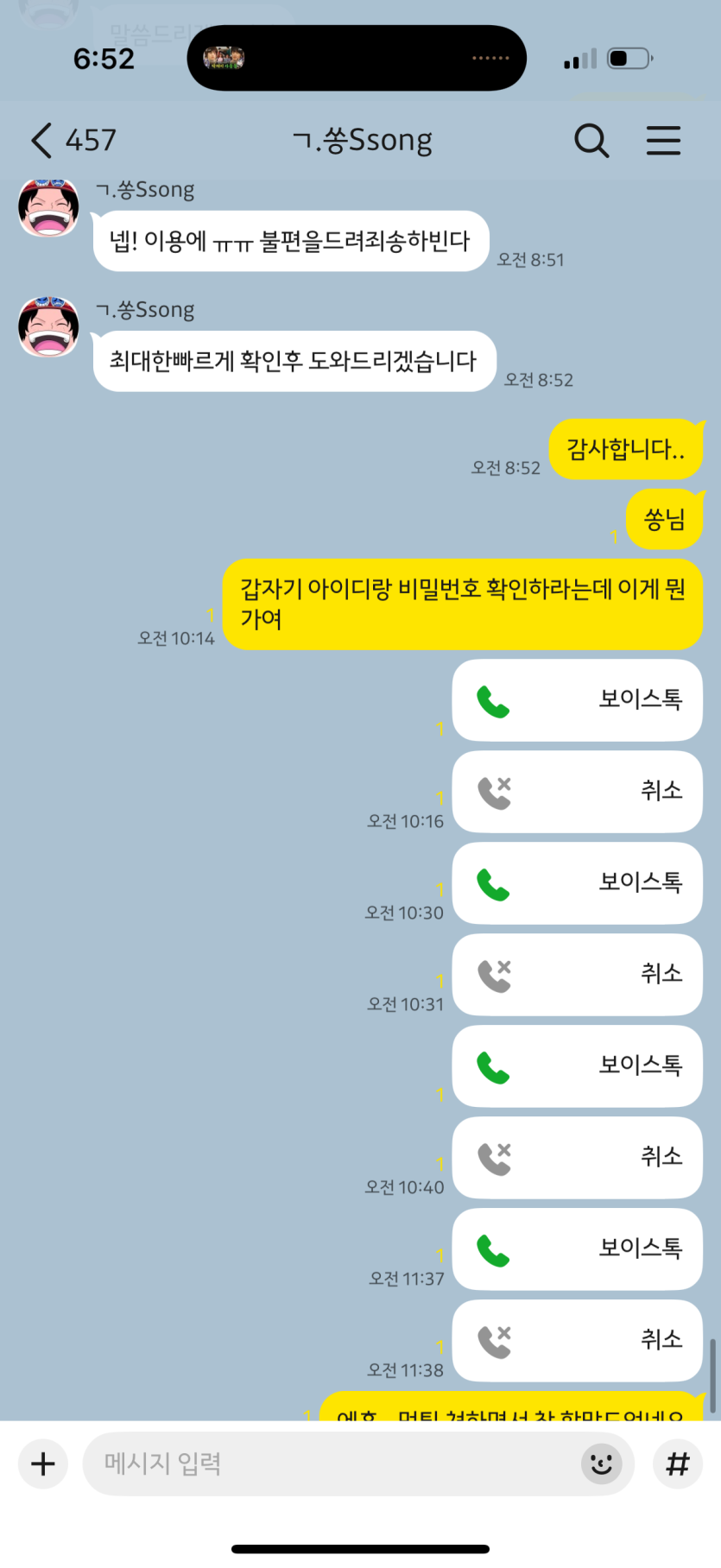Open the hashtag search button

[x=678, y=1464]
